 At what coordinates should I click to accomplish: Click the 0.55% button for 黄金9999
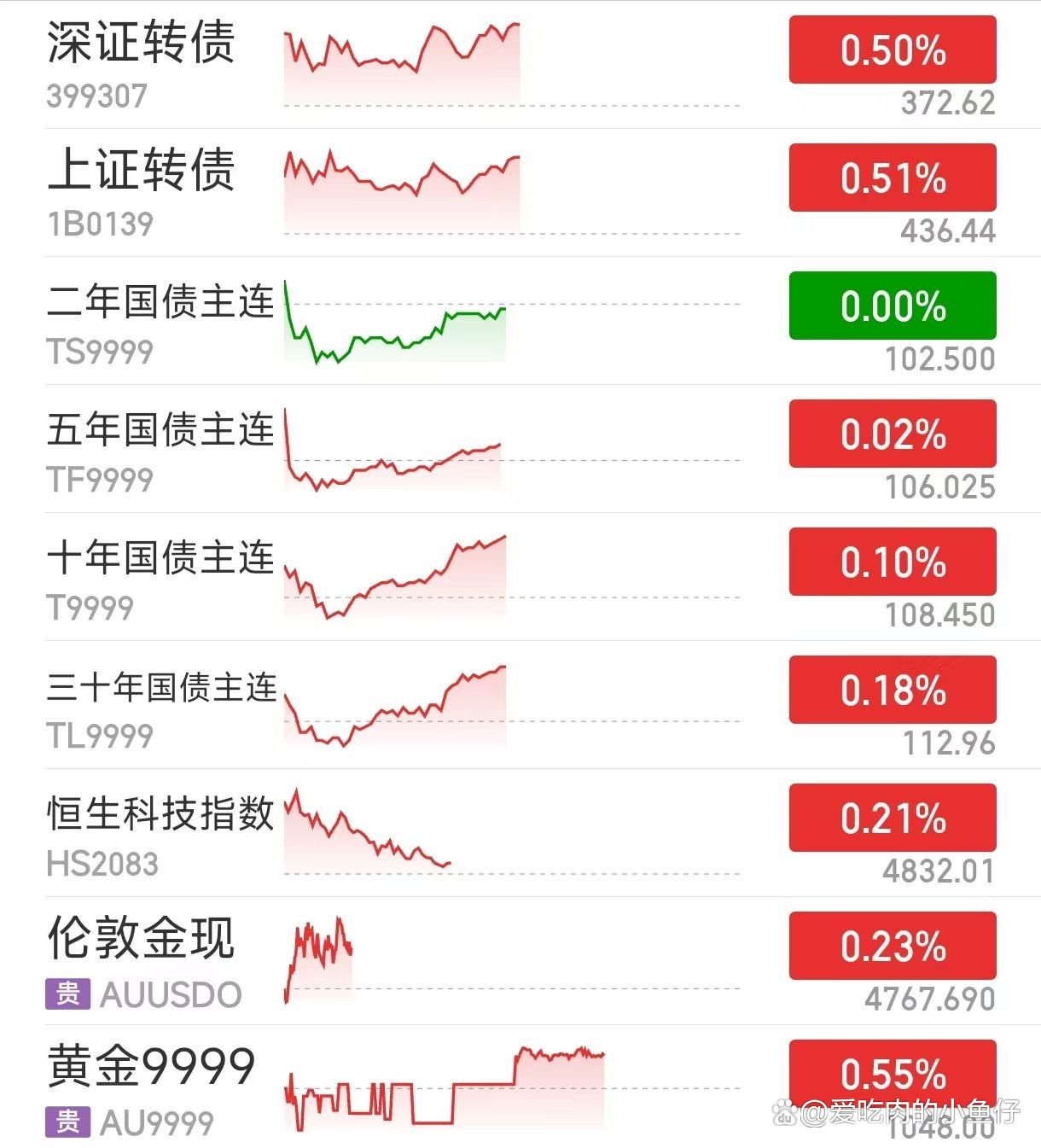[x=891, y=1075]
